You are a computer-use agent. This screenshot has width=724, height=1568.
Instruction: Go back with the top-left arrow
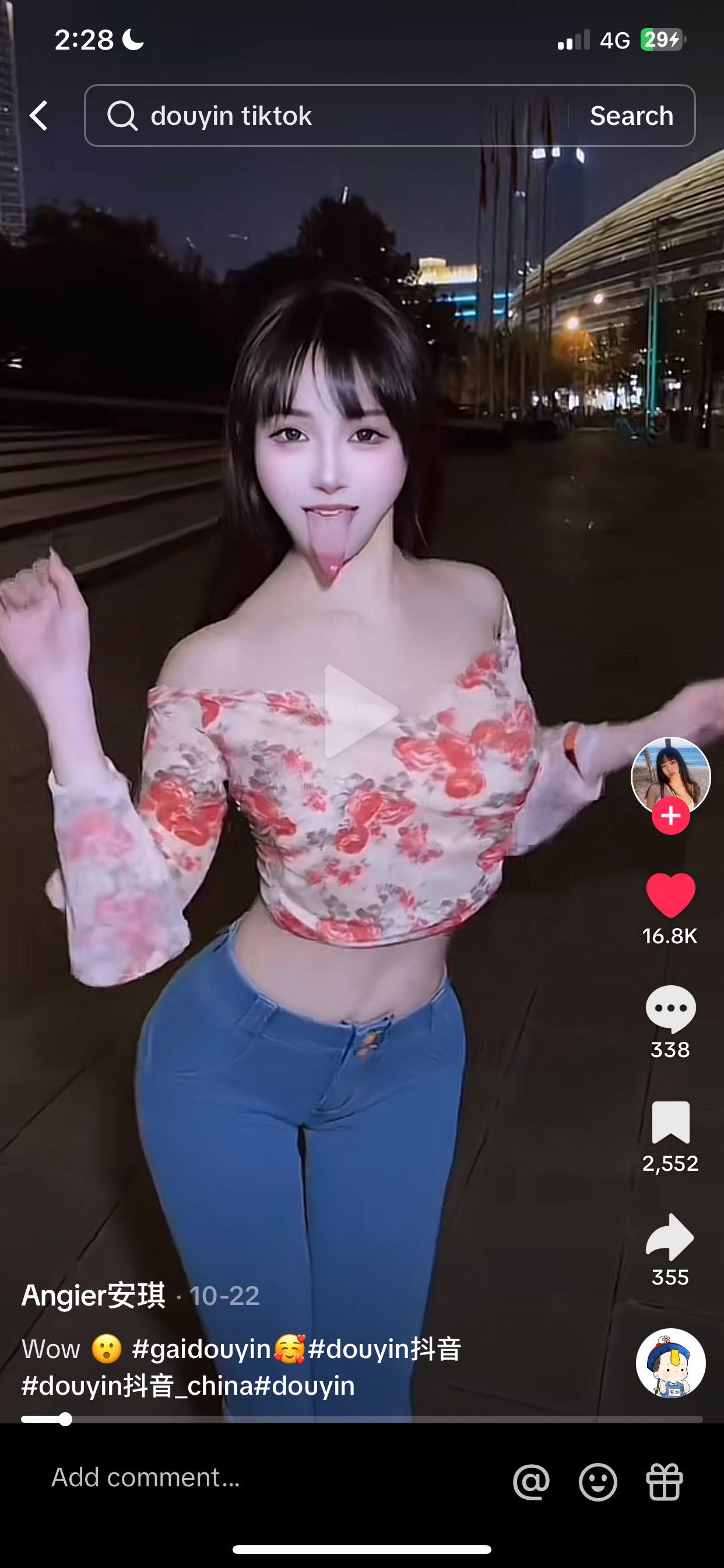(x=39, y=116)
